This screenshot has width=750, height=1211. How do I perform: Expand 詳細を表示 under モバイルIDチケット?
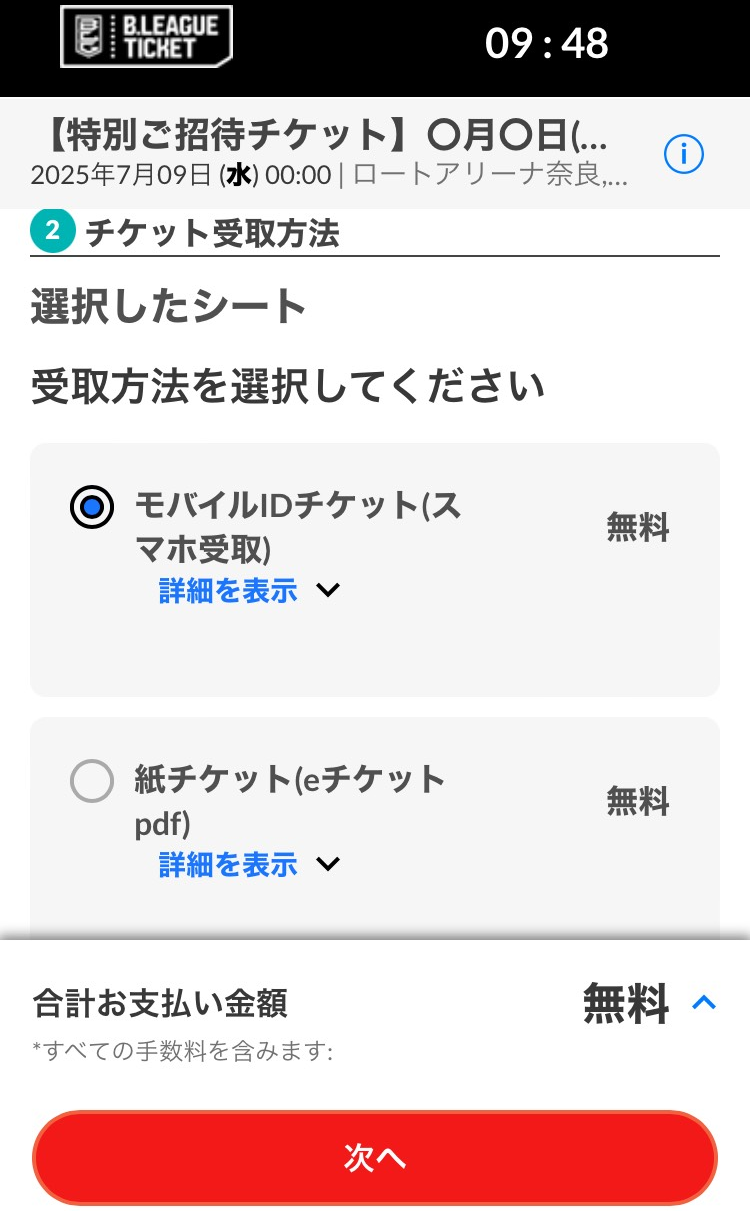click(x=249, y=590)
